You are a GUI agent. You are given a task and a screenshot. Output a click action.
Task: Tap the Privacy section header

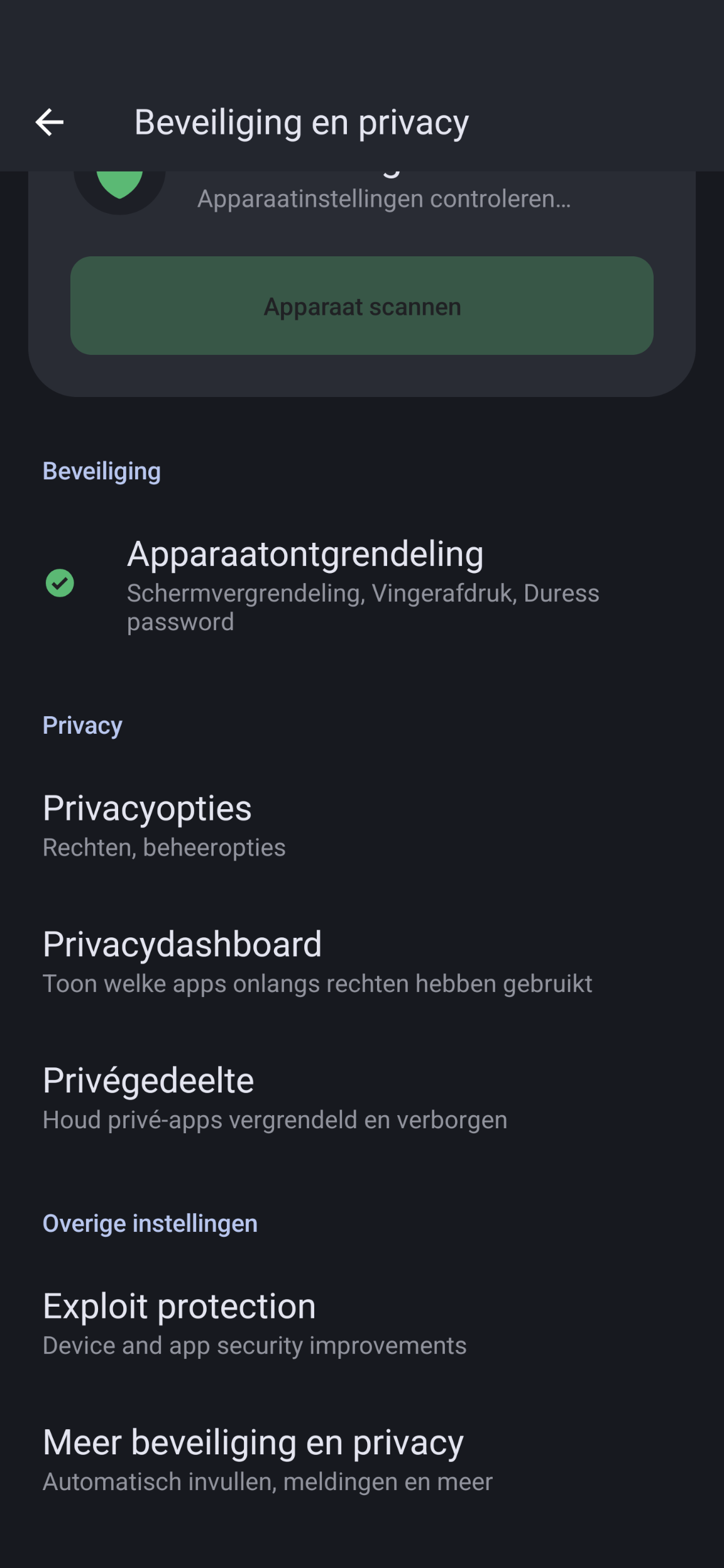point(82,725)
